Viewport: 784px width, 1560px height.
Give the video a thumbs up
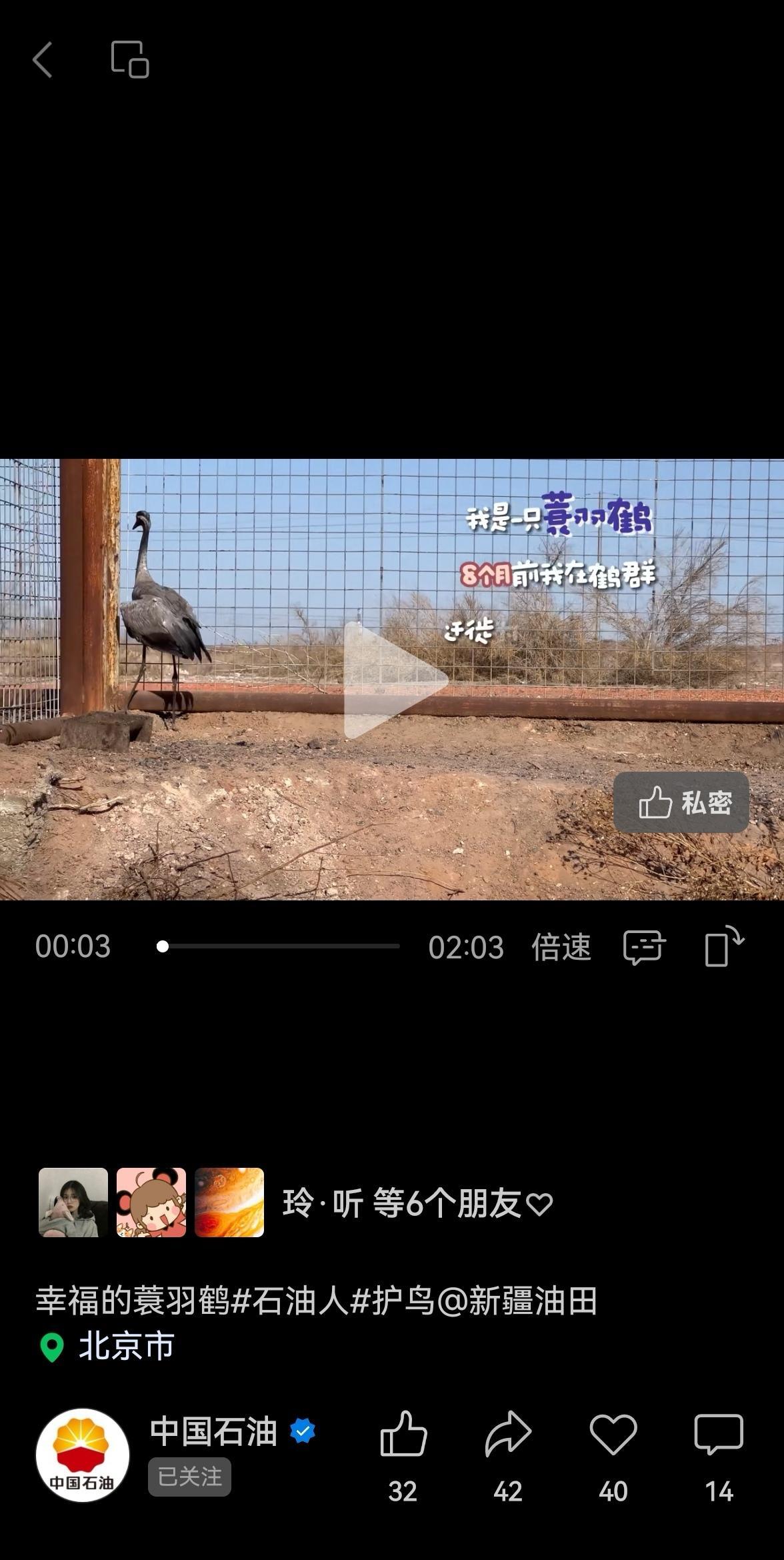click(x=403, y=1434)
